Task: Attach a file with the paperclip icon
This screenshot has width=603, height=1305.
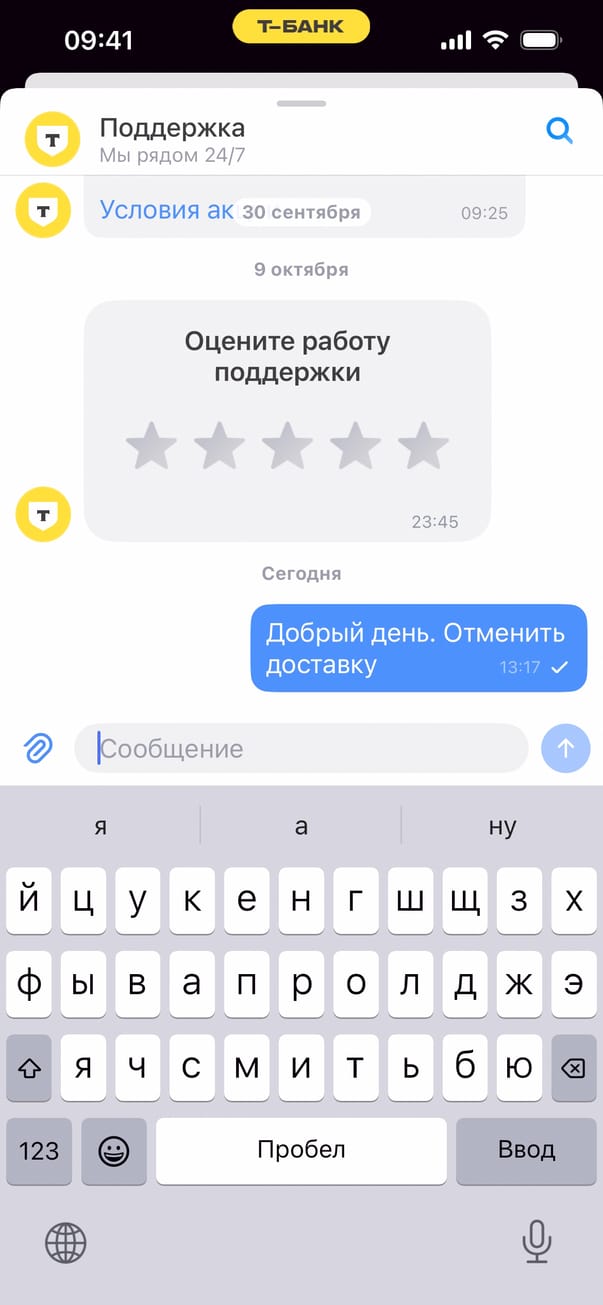Action: pyautogui.click(x=38, y=748)
